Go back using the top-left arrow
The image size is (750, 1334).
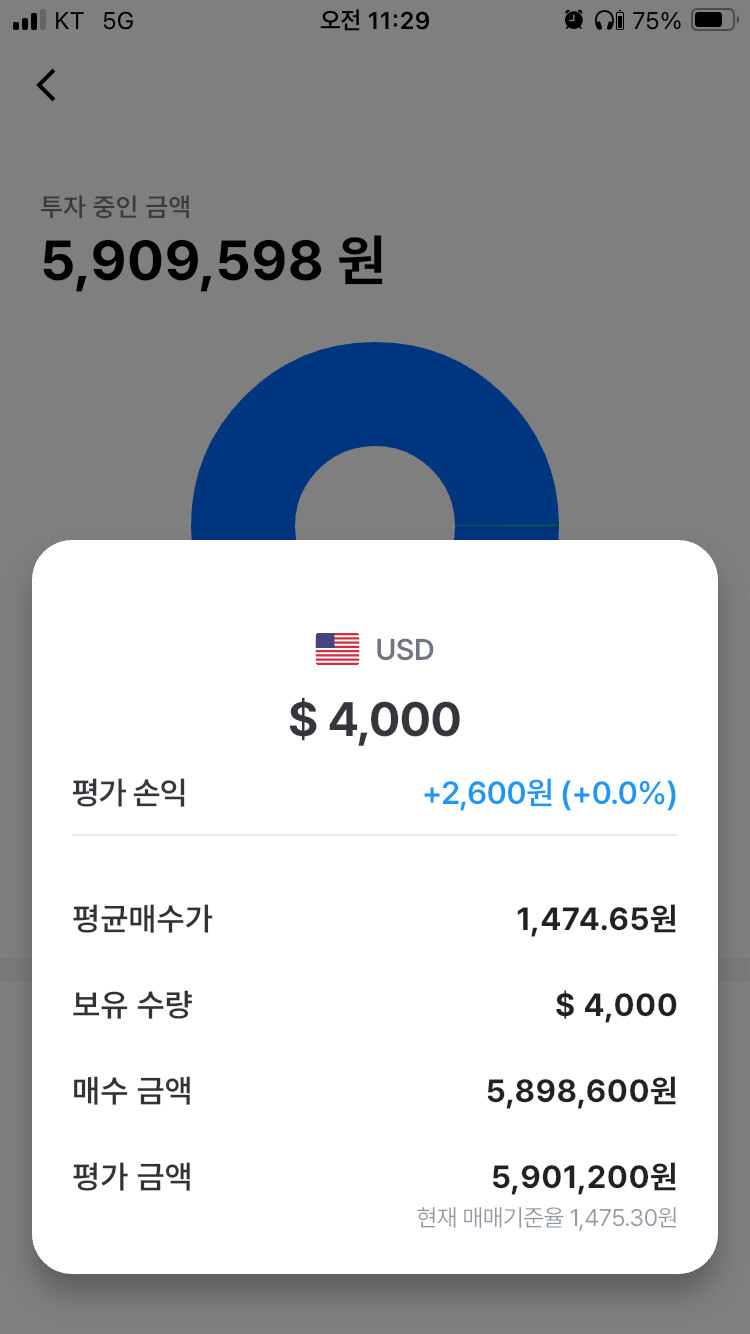point(47,86)
